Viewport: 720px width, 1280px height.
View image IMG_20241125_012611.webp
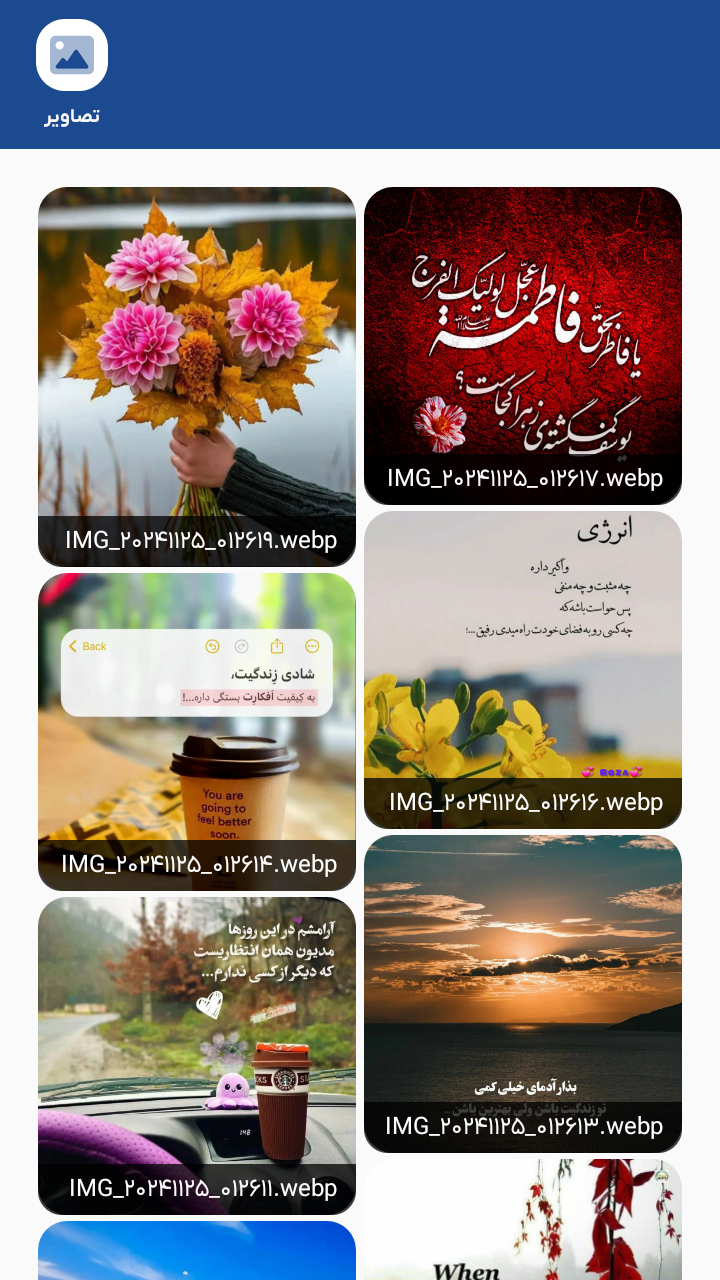[x=197, y=1055]
